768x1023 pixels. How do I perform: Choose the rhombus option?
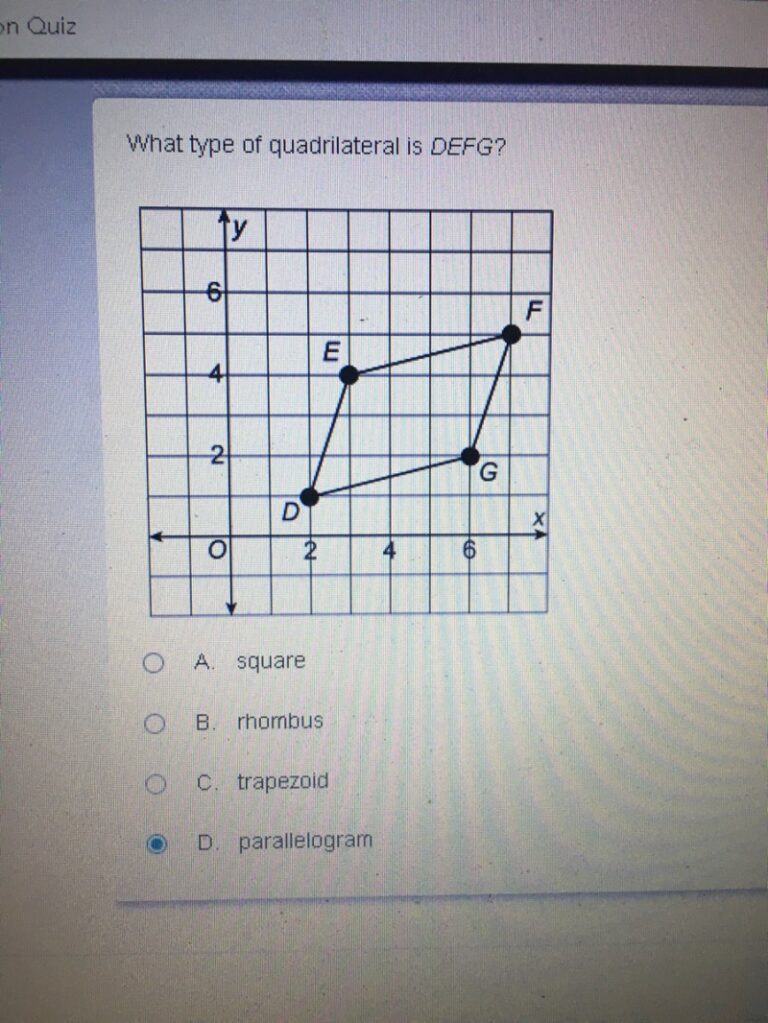153,723
